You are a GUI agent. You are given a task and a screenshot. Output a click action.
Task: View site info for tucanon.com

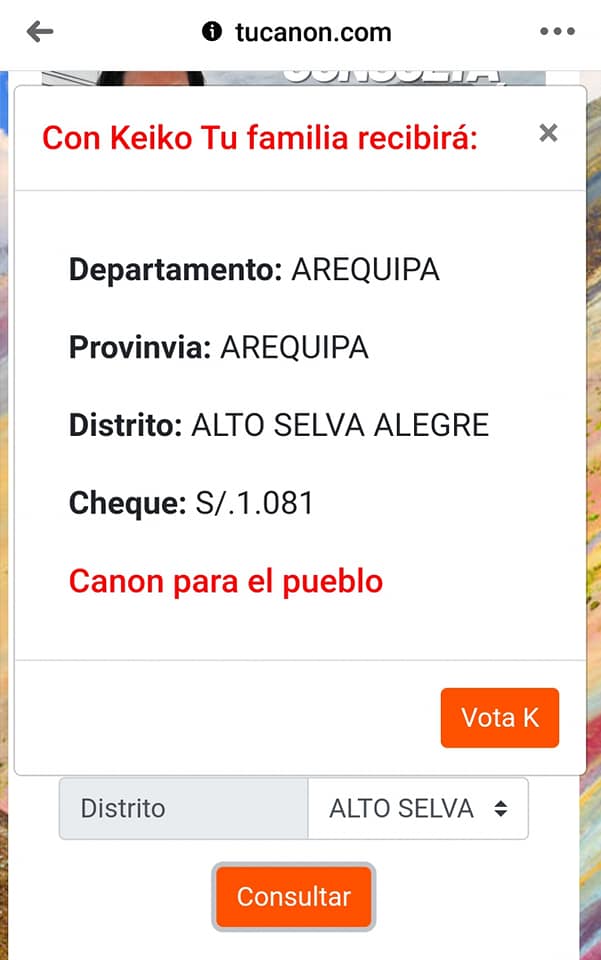click(212, 32)
